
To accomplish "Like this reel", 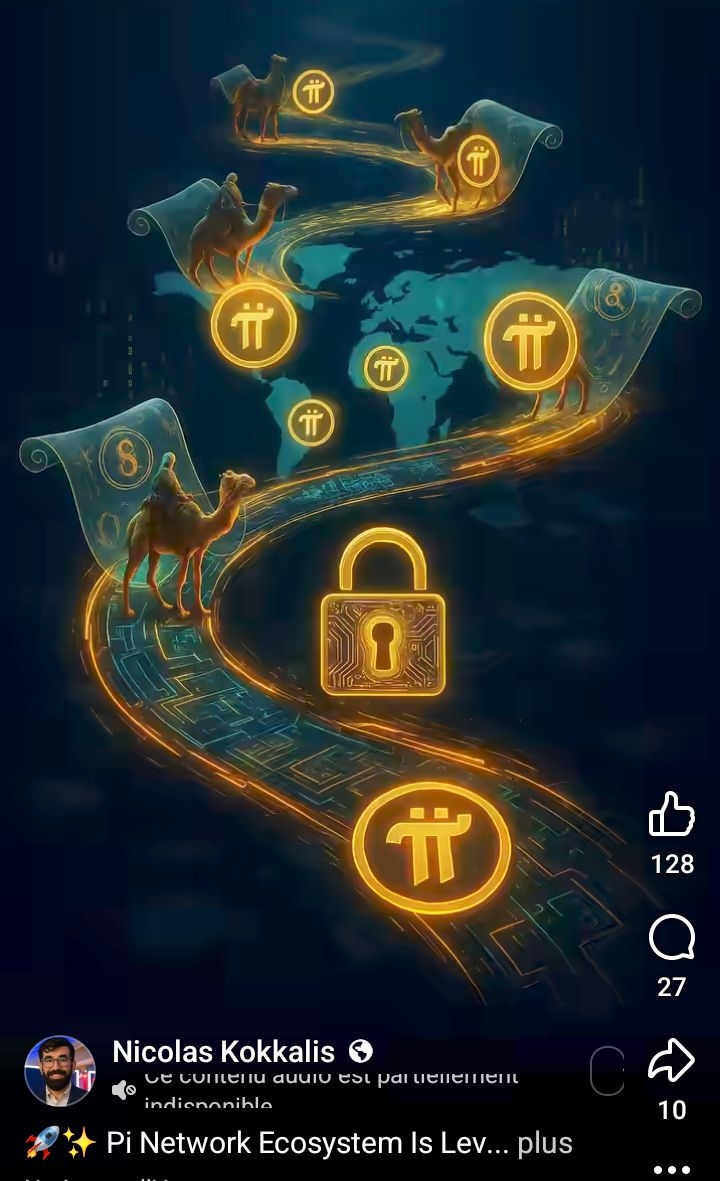I will (671, 815).
